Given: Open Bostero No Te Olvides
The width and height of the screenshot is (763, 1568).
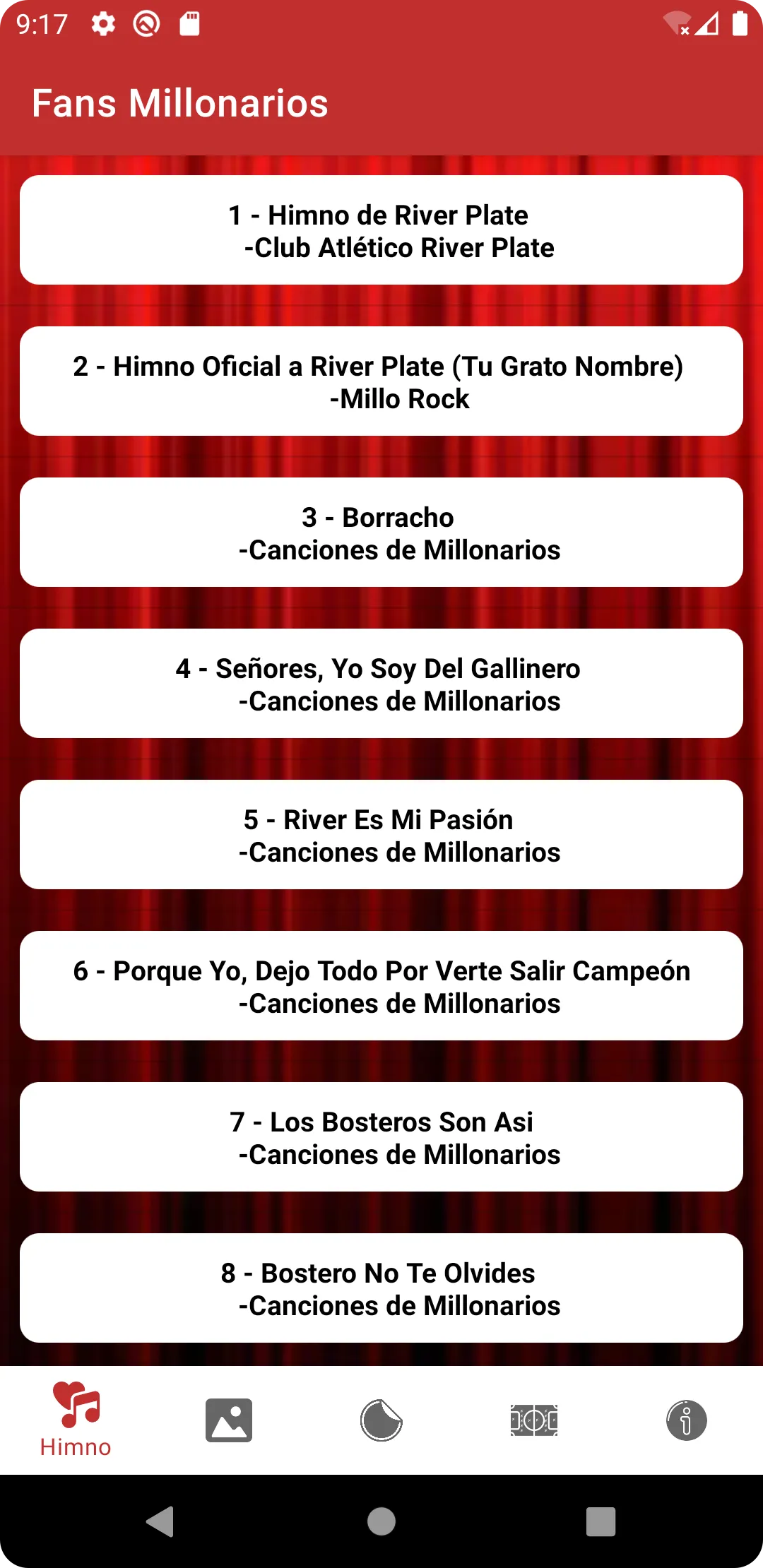Looking at the screenshot, I should [x=381, y=1288].
